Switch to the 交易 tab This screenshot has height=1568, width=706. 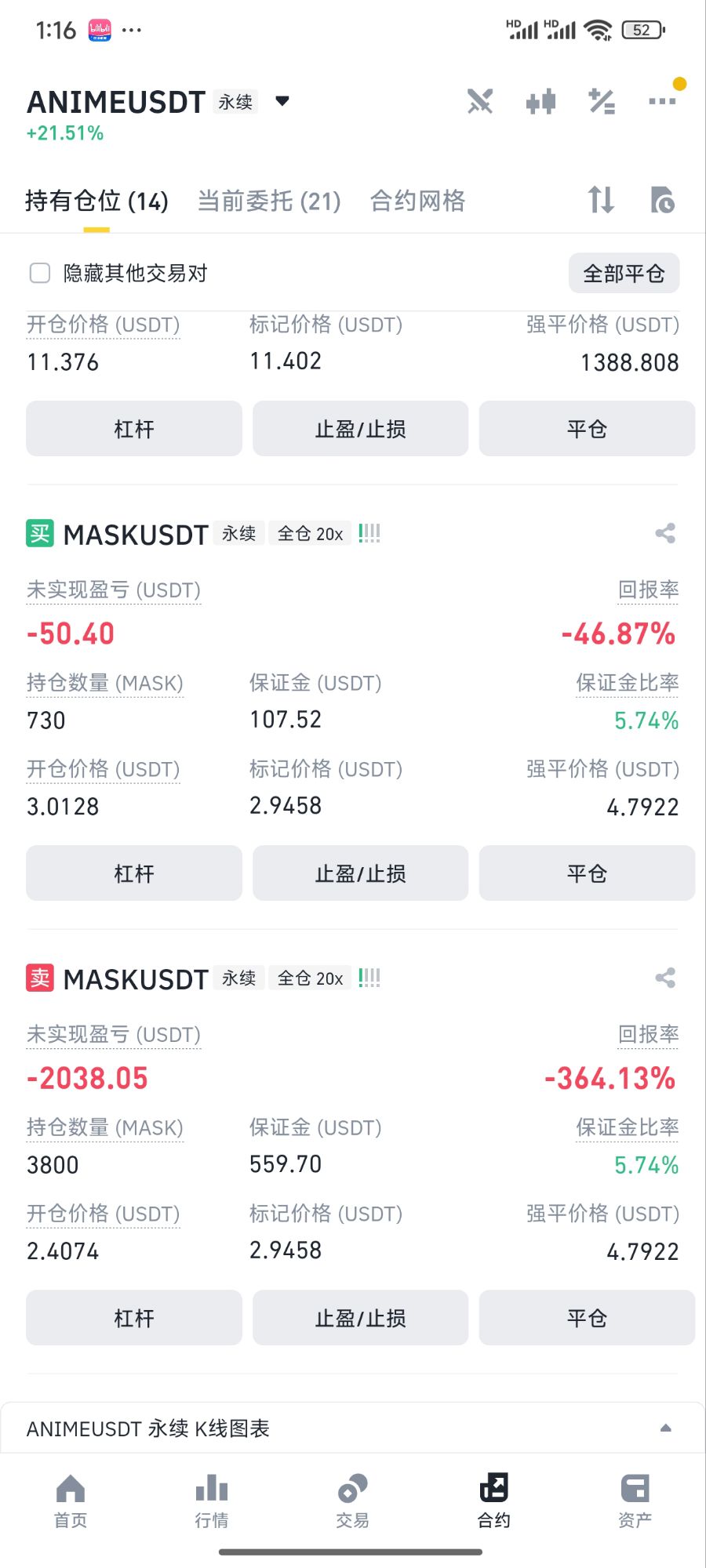pos(353,1501)
